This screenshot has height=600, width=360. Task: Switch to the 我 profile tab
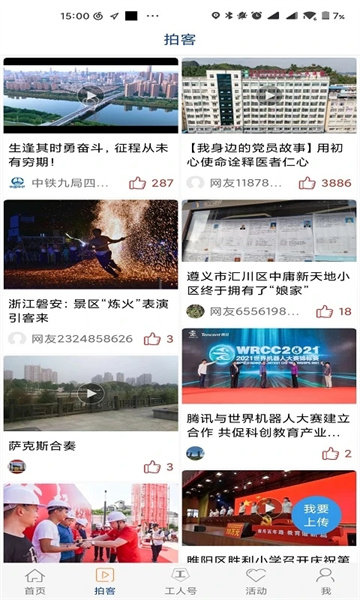[x=326, y=582]
